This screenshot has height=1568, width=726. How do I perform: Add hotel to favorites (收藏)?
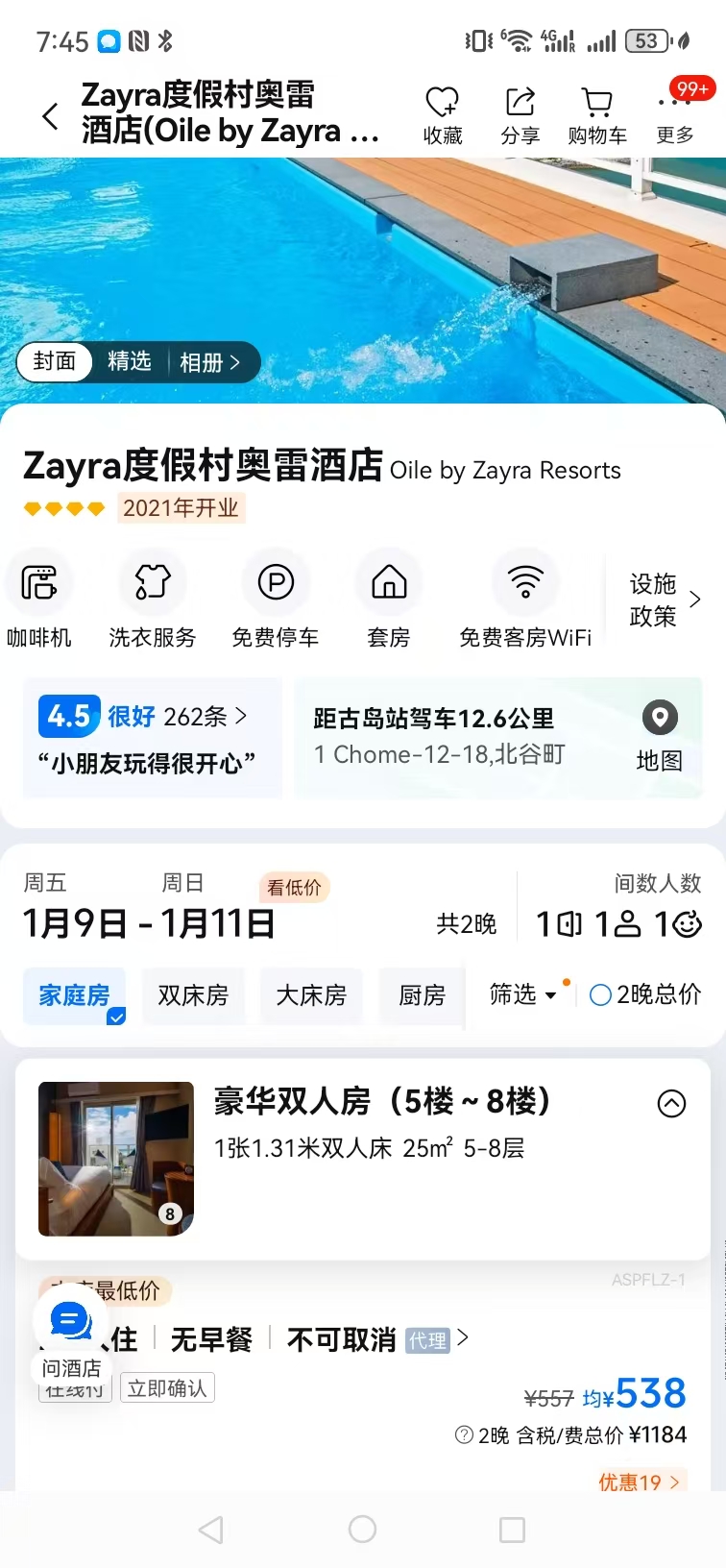point(442,114)
